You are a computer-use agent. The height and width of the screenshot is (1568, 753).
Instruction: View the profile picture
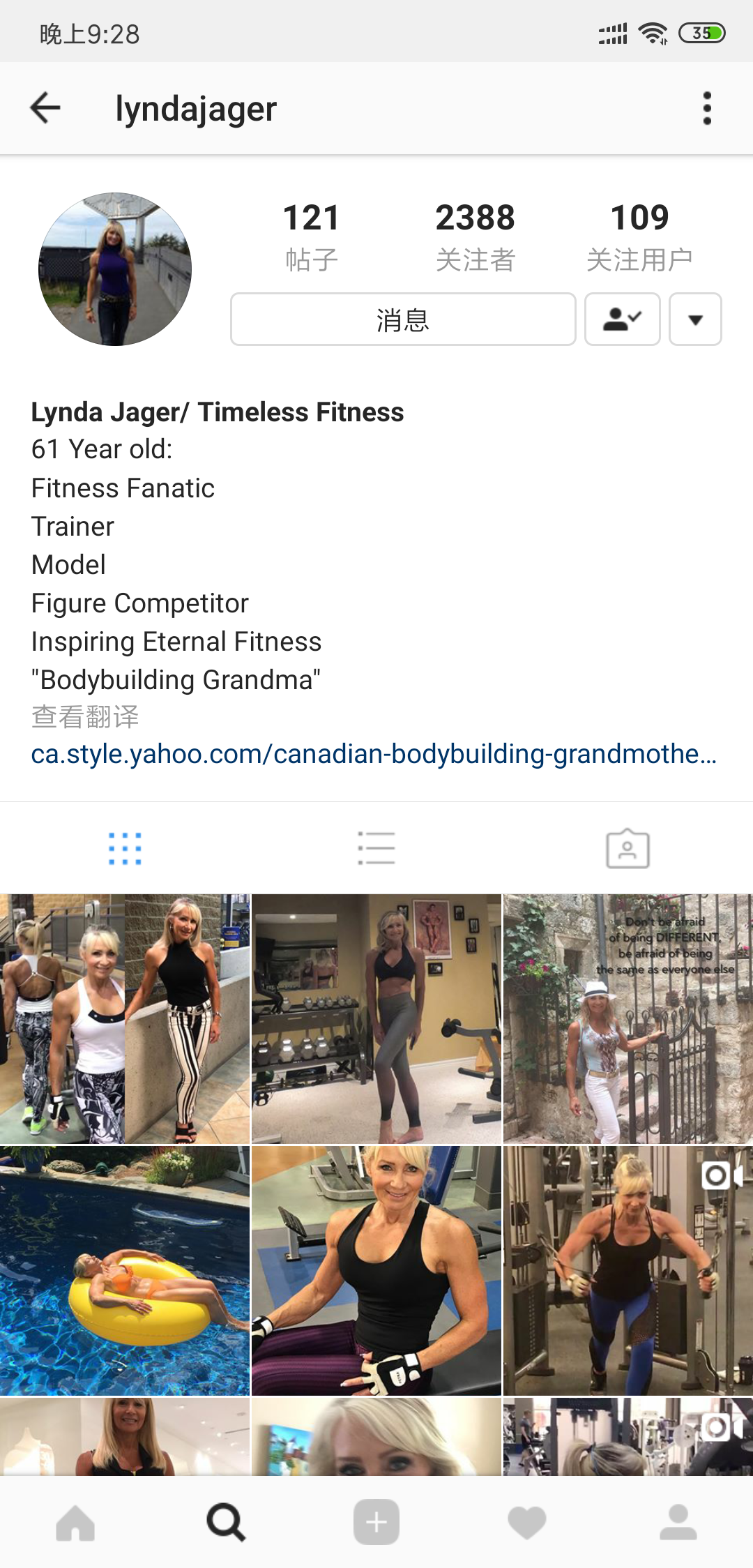click(115, 269)
